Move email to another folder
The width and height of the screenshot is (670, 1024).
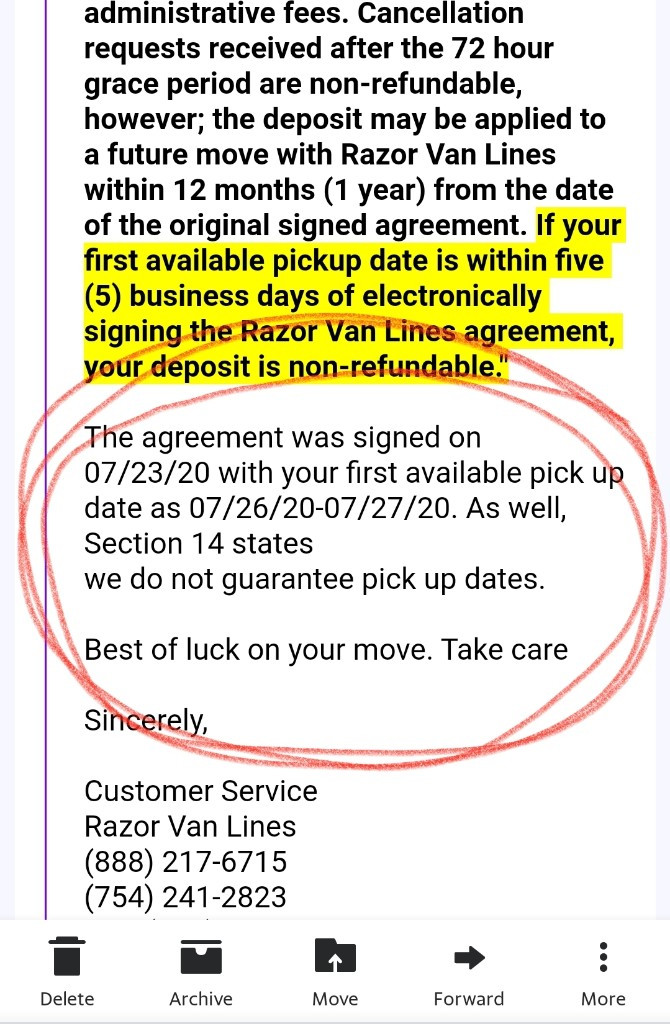(335, 972)
